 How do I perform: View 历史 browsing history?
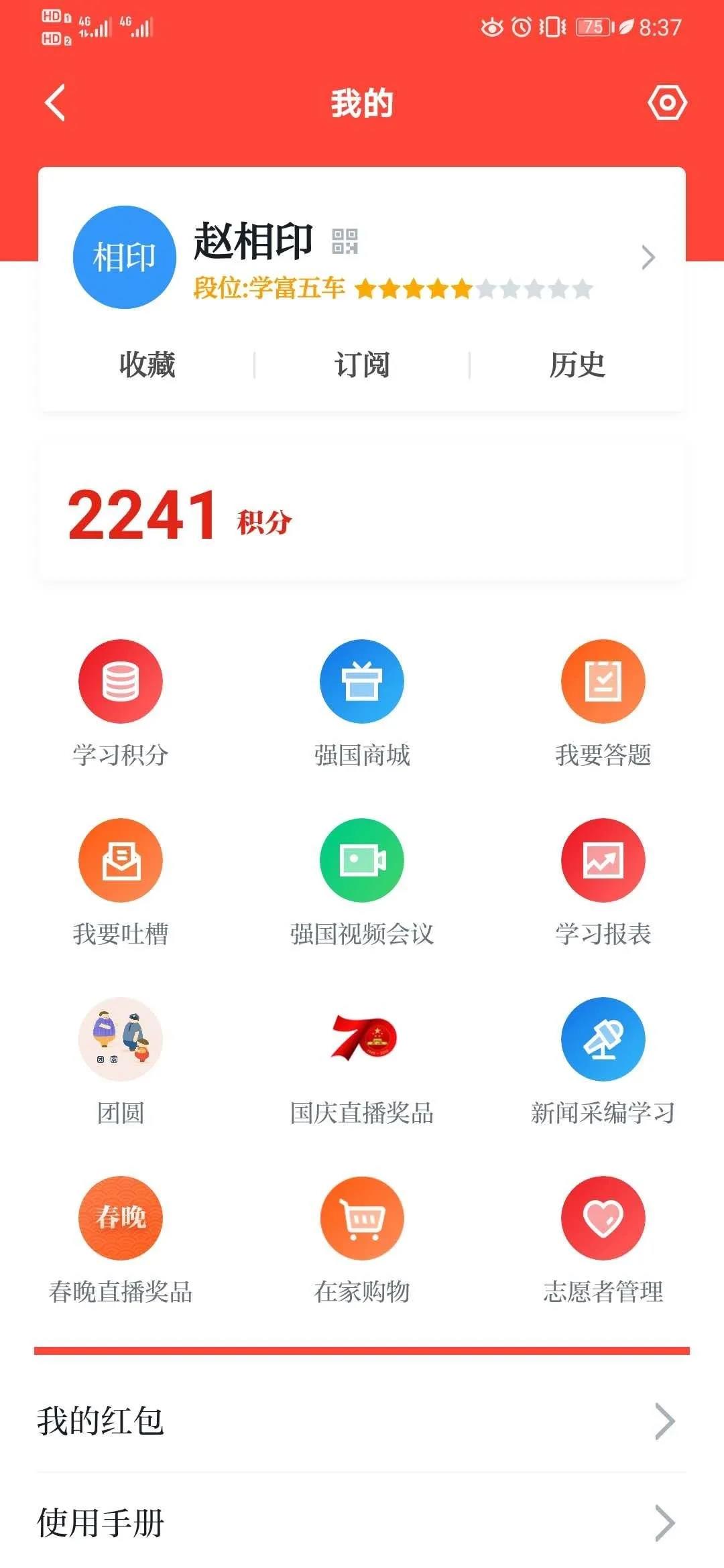coord(577,365)
